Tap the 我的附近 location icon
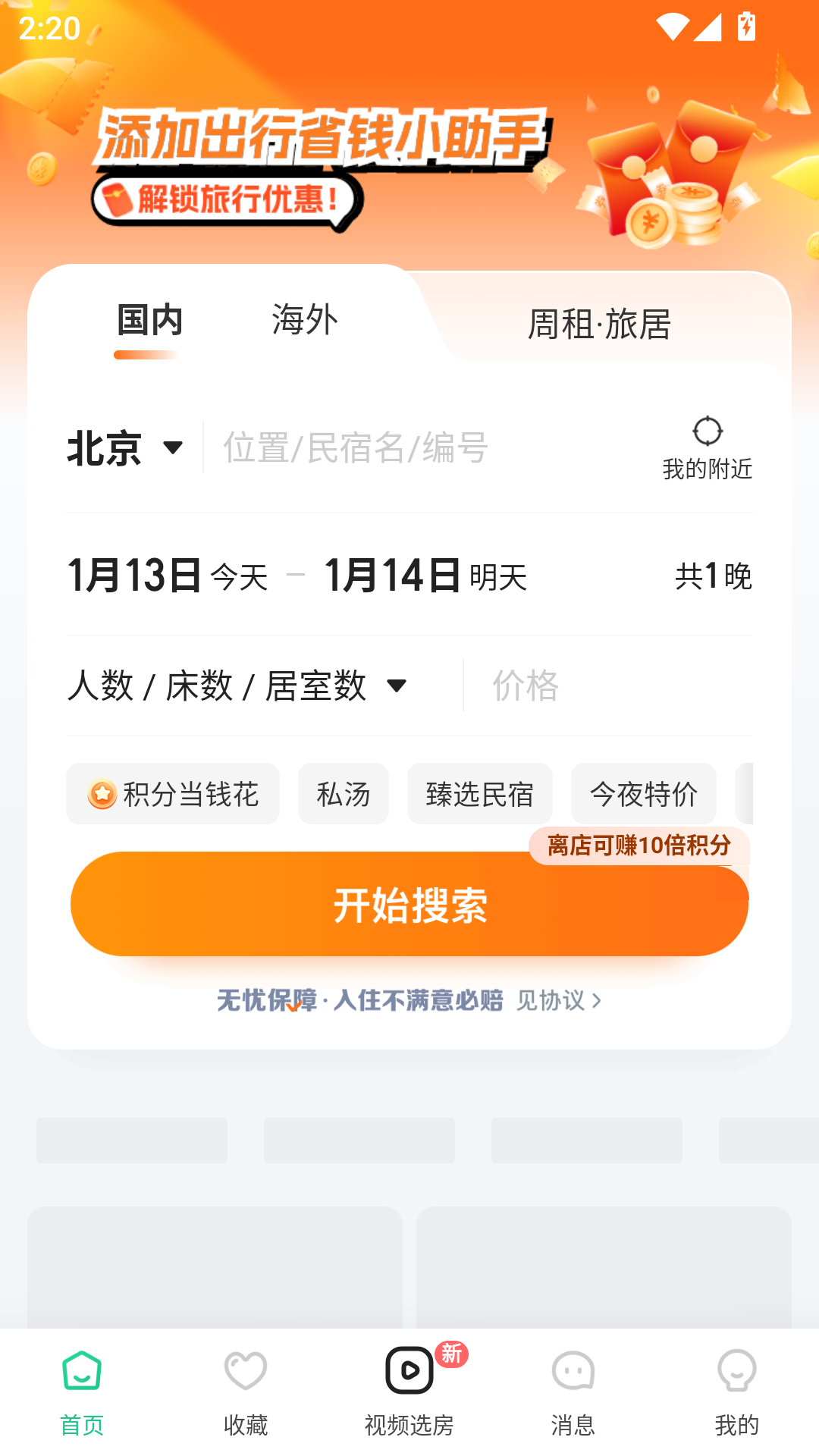The image size is (819, 1456). (707, 431)
